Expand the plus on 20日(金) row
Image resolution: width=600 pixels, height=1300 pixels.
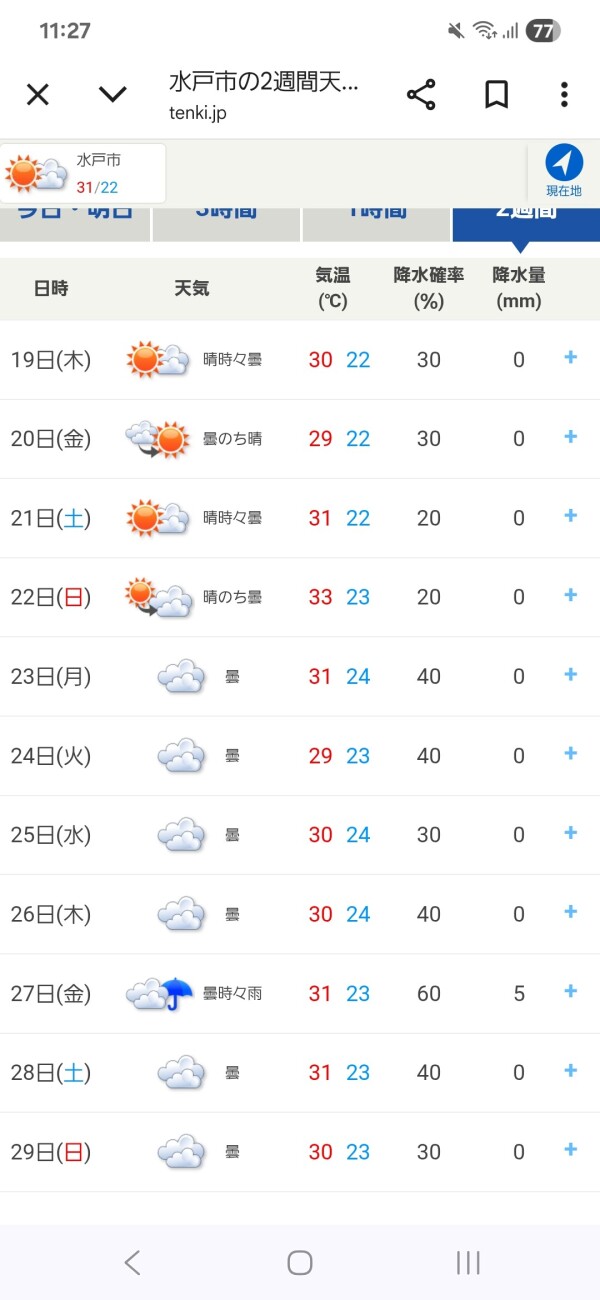point(570,436)
